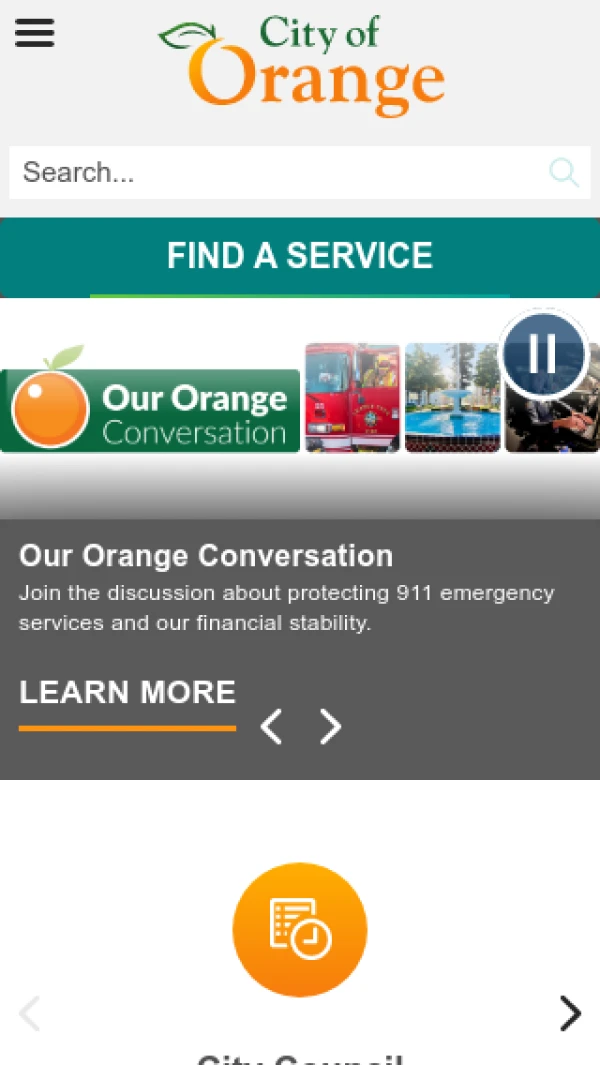This screenshot has width=600, height=1065.
Task: Show the next banner slide
Action: [x=330, y=727]
